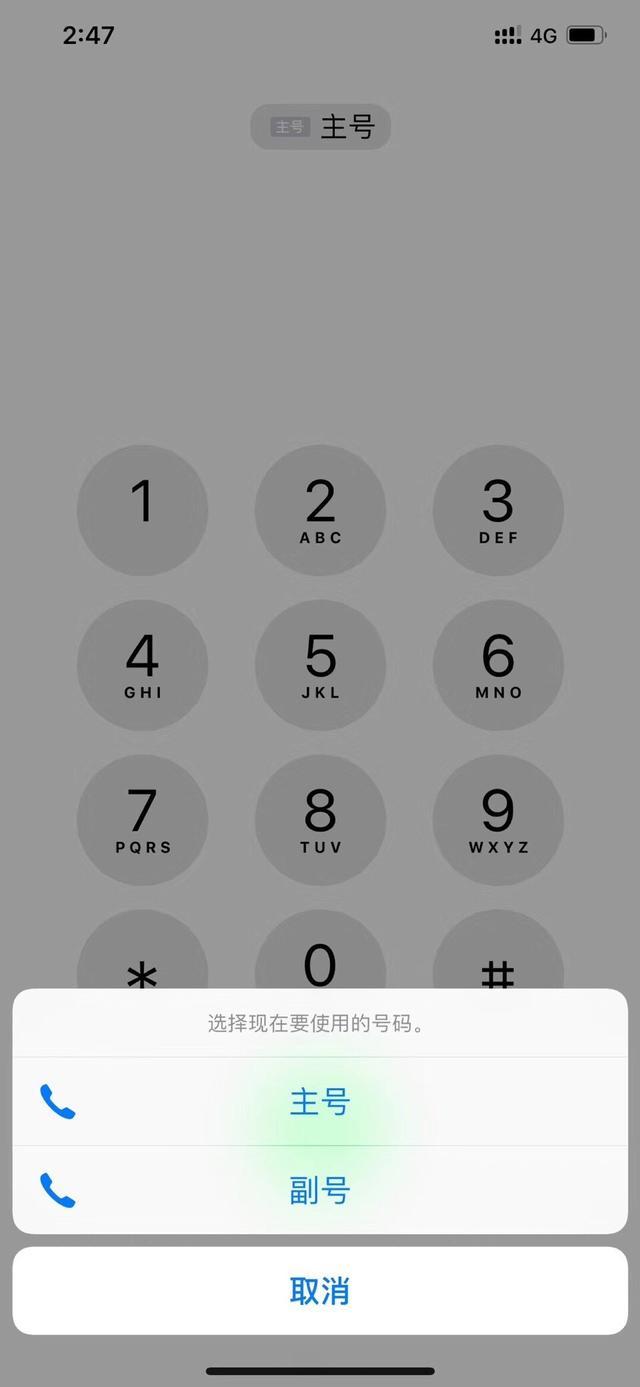Dismiss the sheet with 取消
The height and width of the screenshot is (1387, 640).
pyautogui.click(x=320, y=1291)
